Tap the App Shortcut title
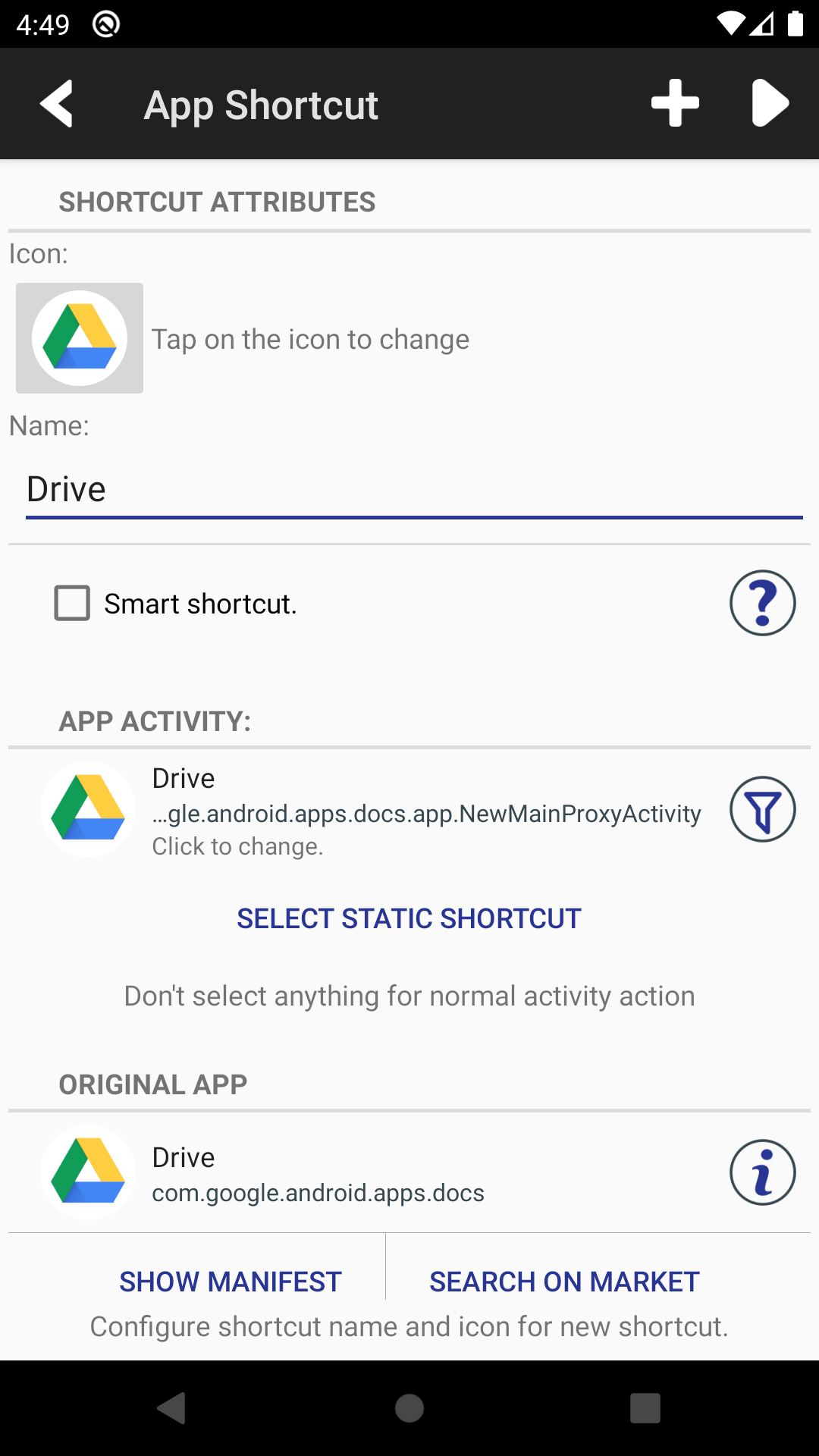Image resolution: width=819 pixels, height=1456 pixels. point(261,104)
